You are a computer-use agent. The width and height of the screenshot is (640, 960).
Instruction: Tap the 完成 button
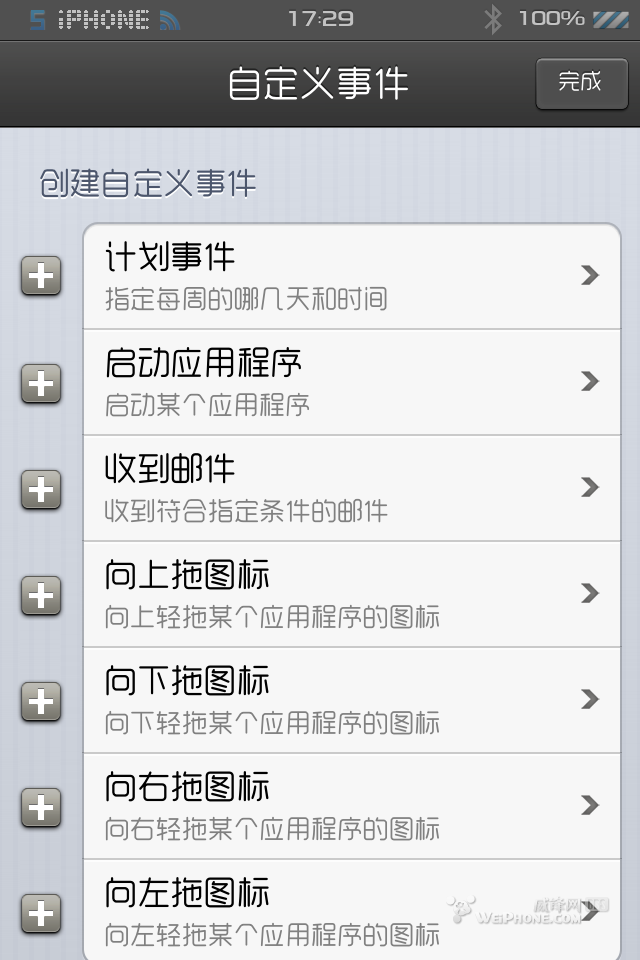pyautogui.click(x=580, y=83)
